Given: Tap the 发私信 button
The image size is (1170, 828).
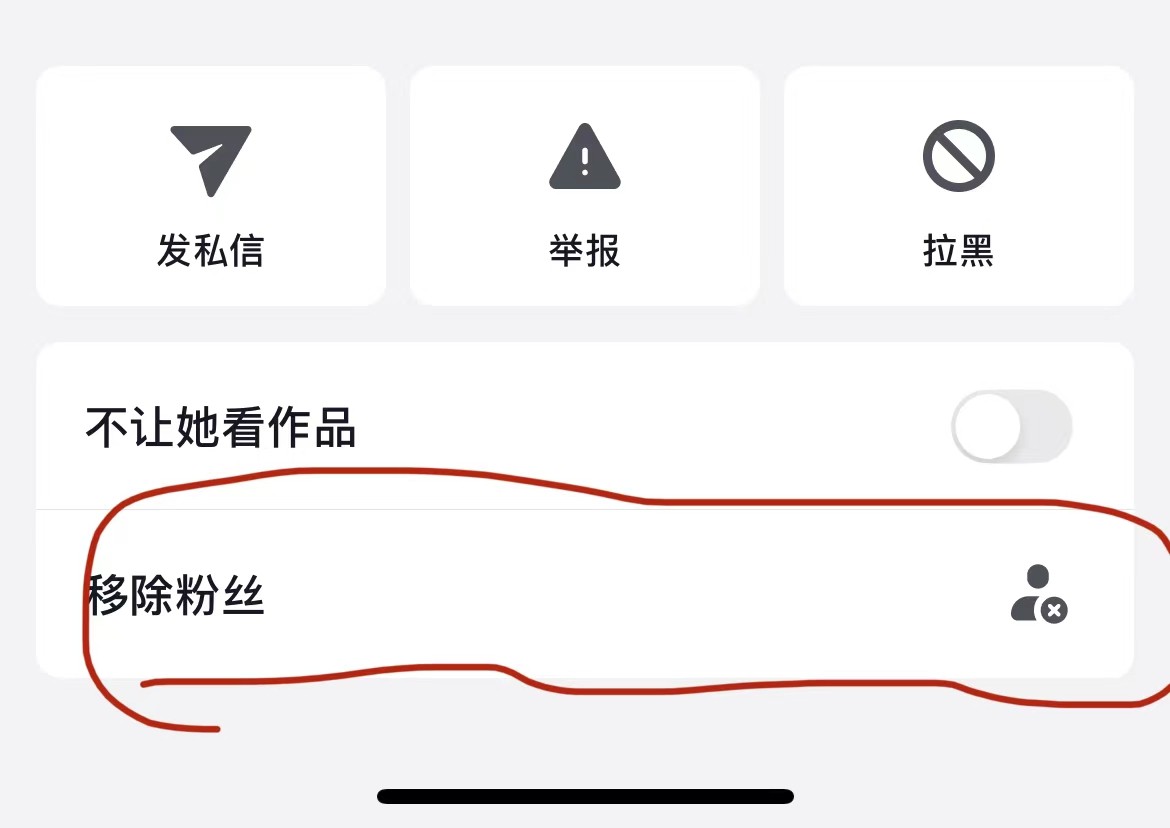Looking at the screenshot, I should tap(211, 187).
